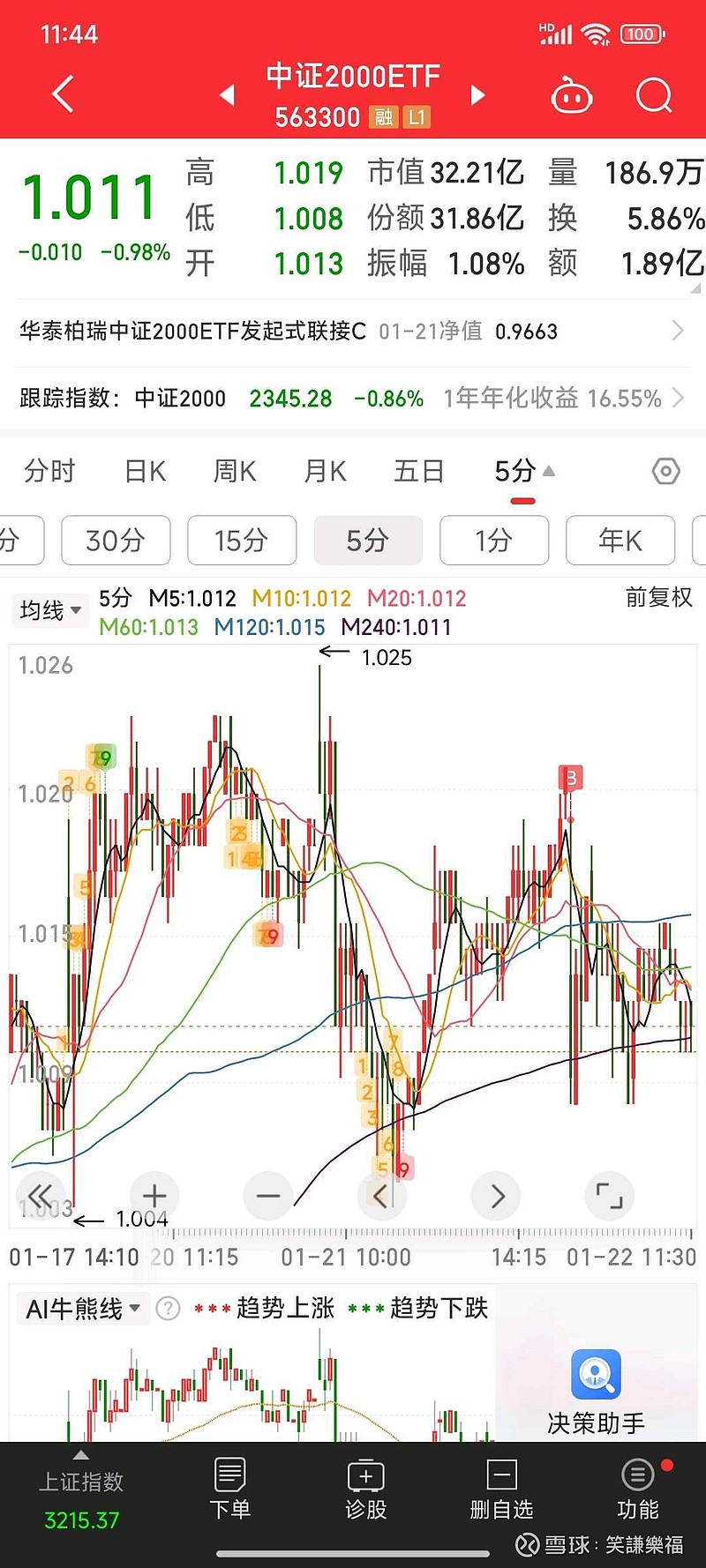Pan chart backward with the left arrow

(x=382, y=1196)
